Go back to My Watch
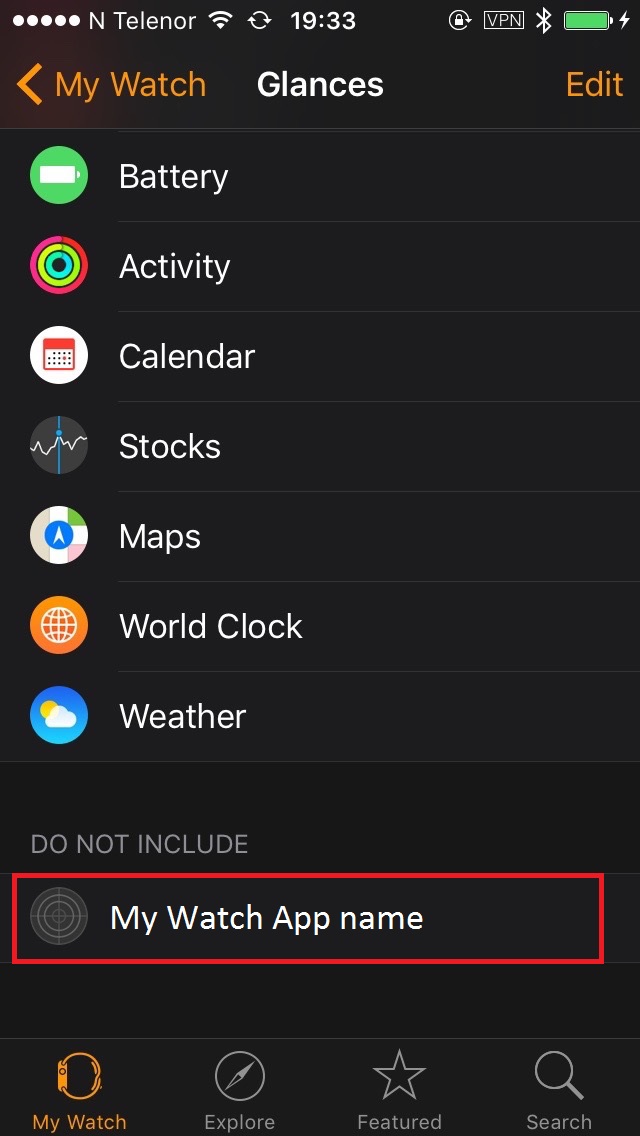Viewport: 640px width, 1136px height. click(112, 85)
